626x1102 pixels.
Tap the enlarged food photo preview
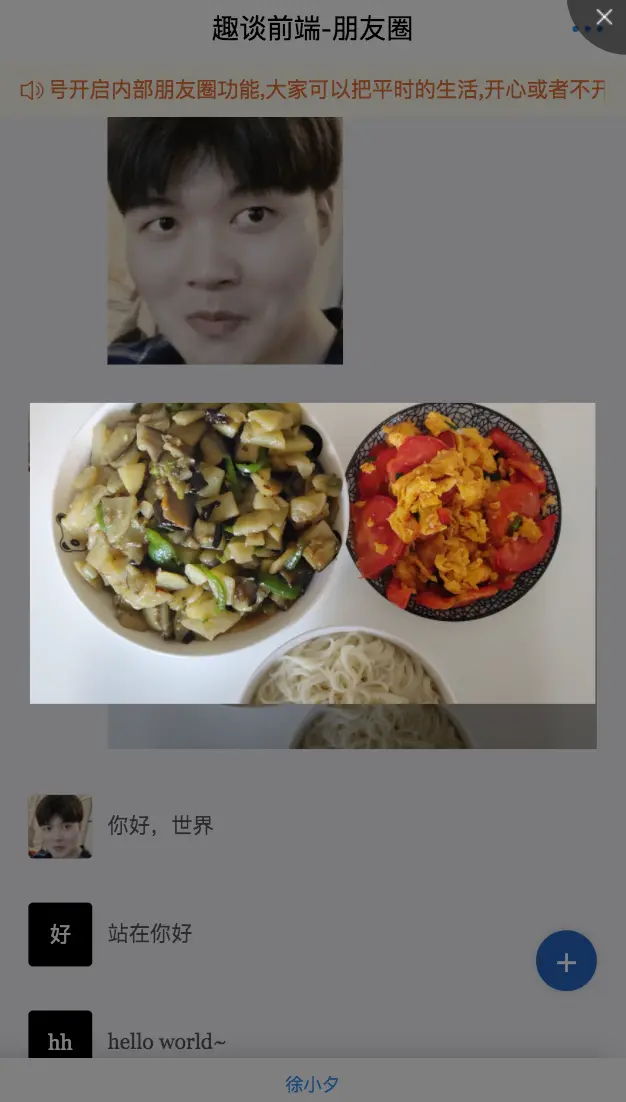point(312,553)
